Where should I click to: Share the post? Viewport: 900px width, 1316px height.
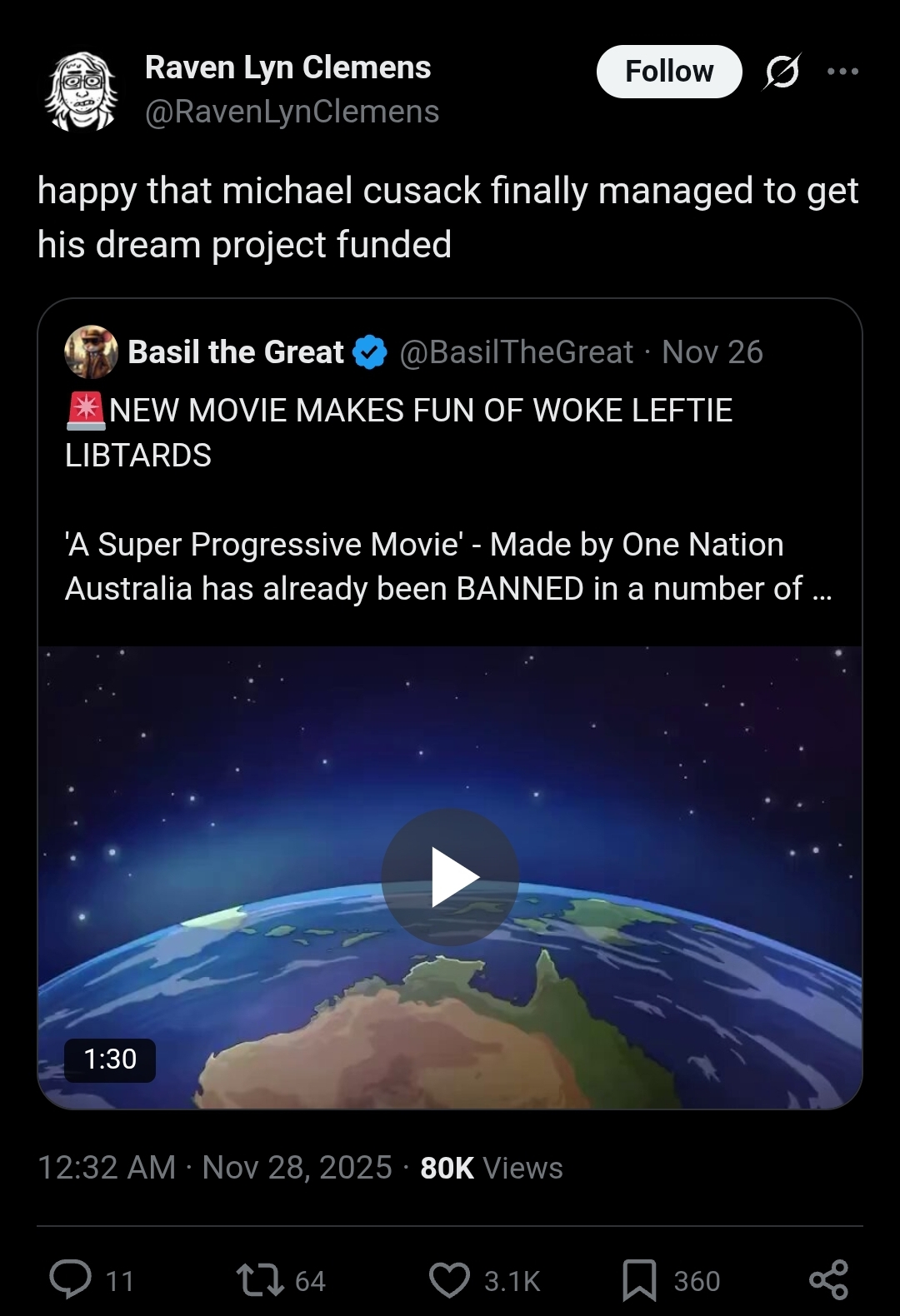[x=828, y=1280]
